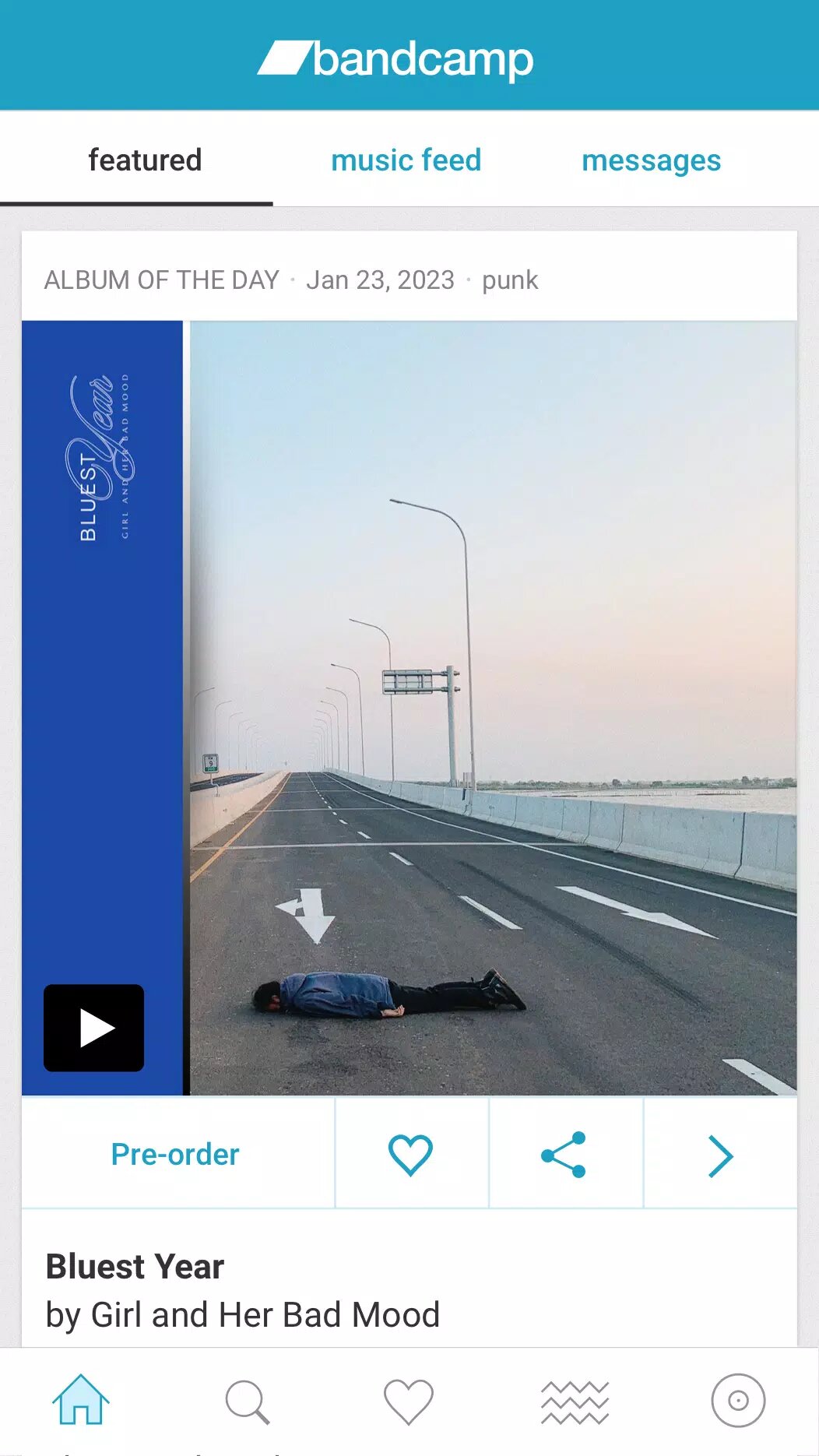
Task: Open the collection heart tab in bottom bar
Action: point(409,1401)
